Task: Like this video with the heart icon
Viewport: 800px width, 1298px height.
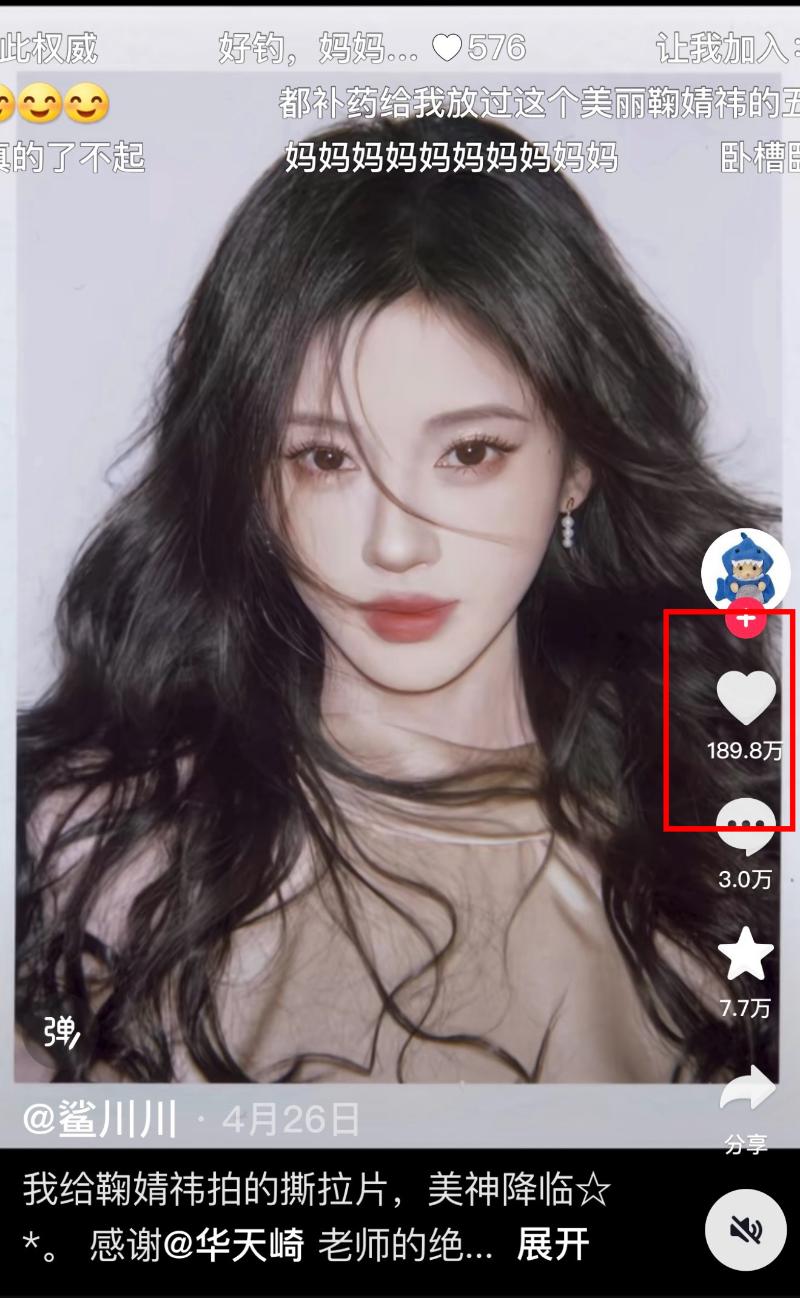Action: pyautogui.click(x=746, y=697)
